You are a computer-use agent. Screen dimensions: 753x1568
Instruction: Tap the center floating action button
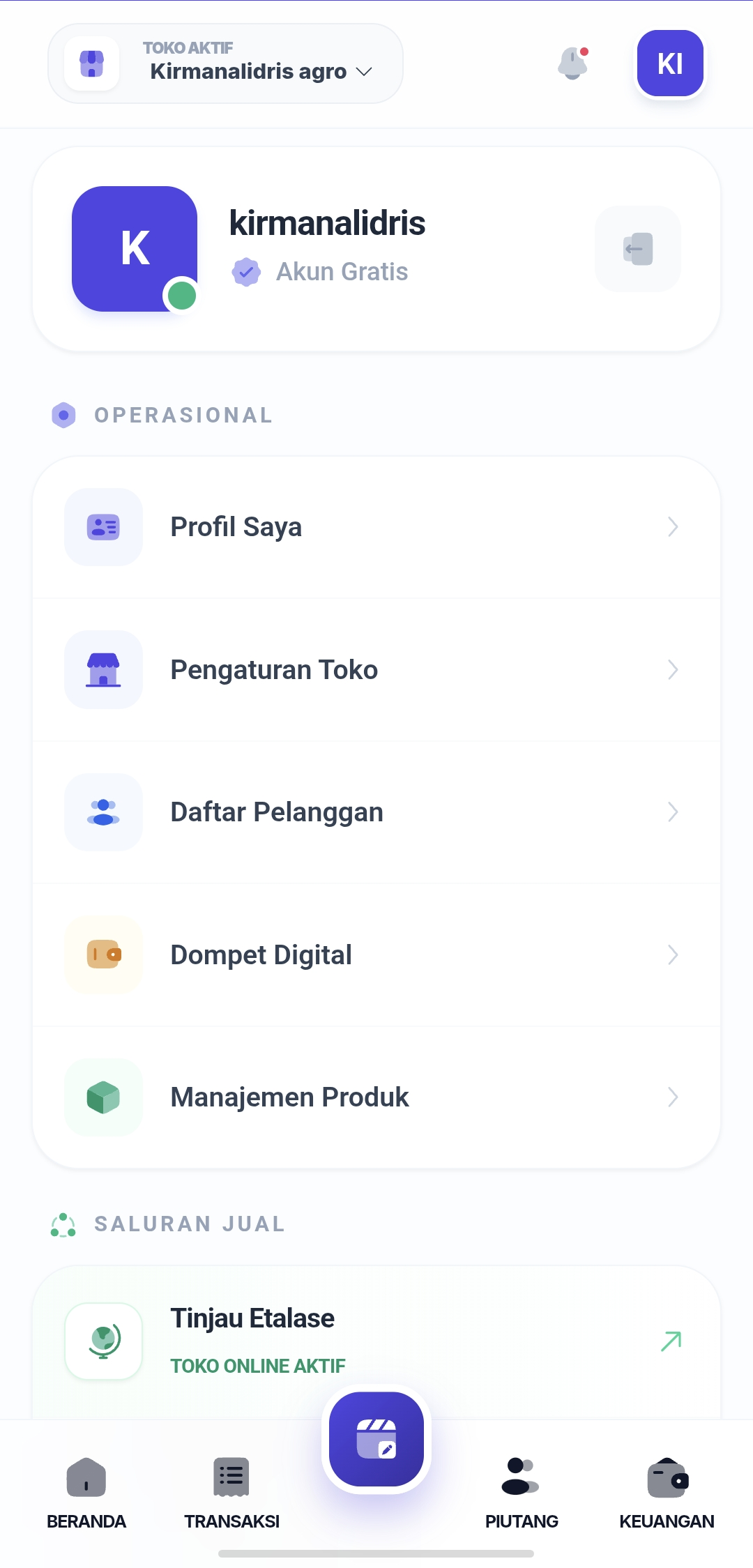click(x=376, y=1439)
